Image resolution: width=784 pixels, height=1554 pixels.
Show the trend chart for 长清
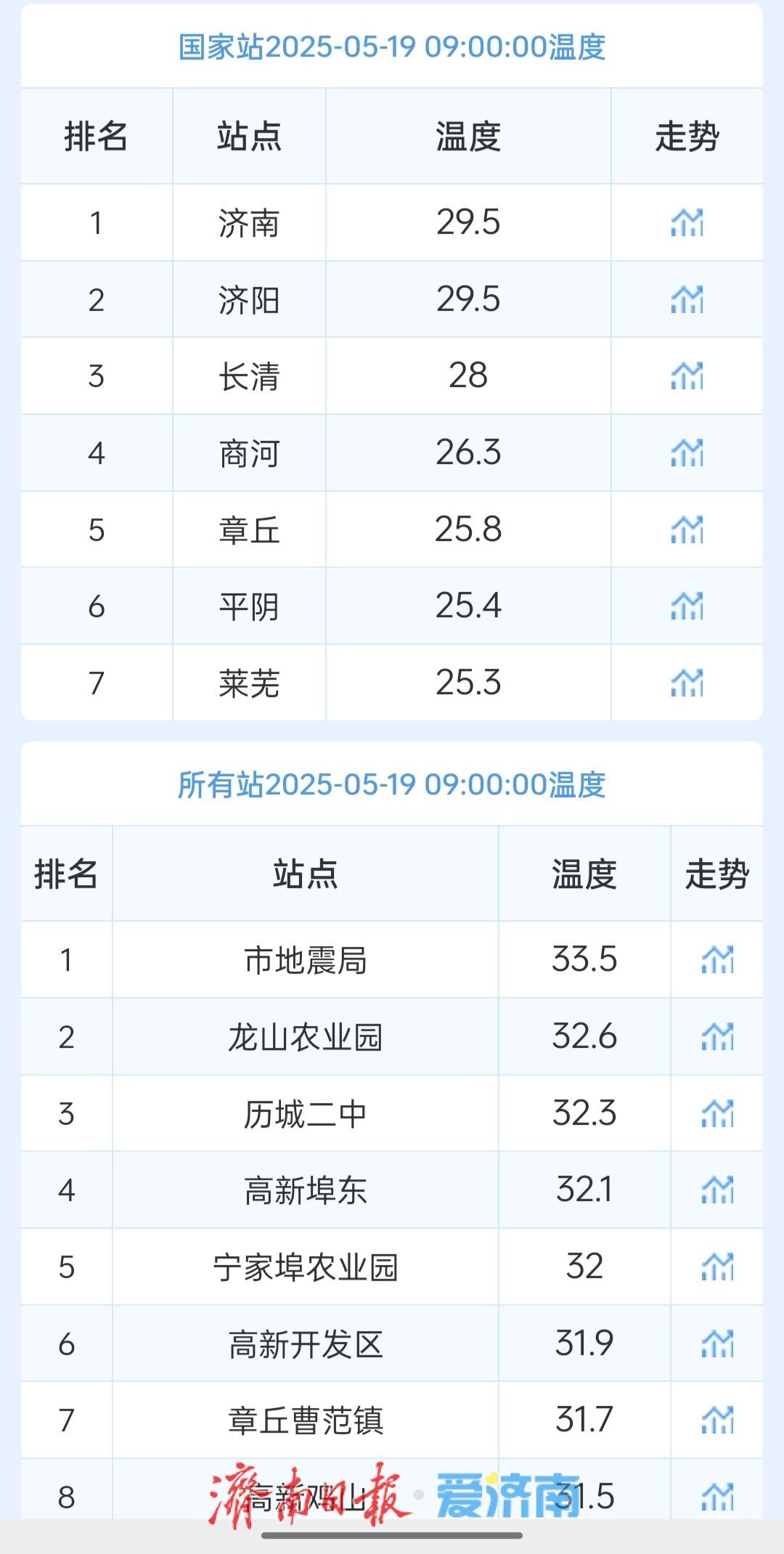click(x=687, y=375)
